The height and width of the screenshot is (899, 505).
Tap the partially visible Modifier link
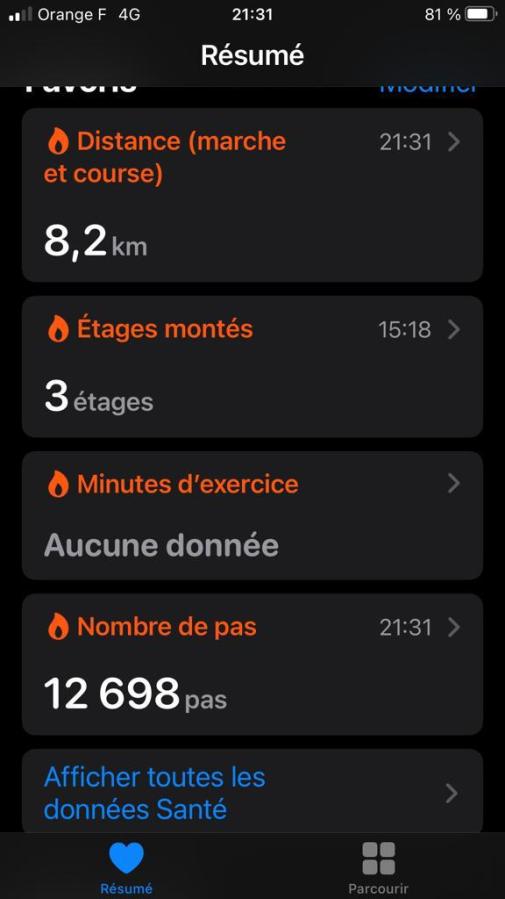428,90
